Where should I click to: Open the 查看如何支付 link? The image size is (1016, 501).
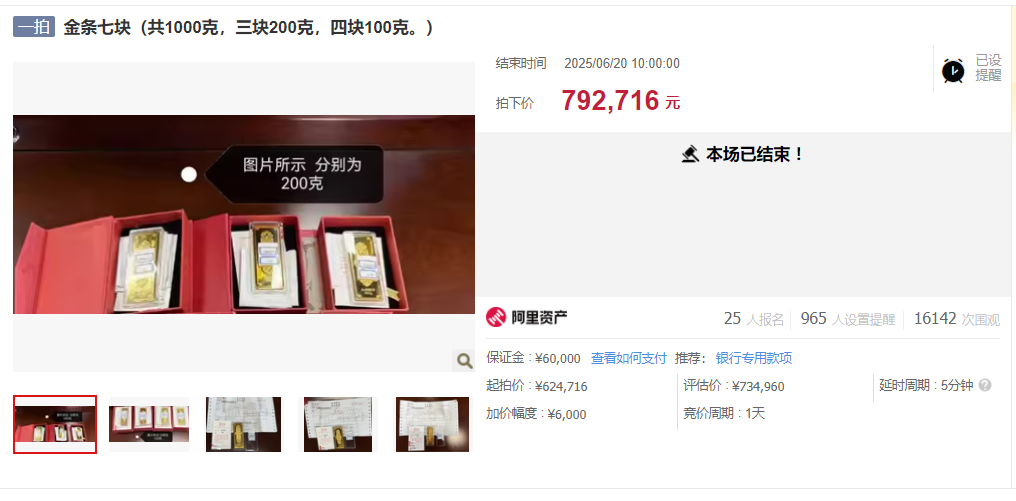[x=628, y=358]
